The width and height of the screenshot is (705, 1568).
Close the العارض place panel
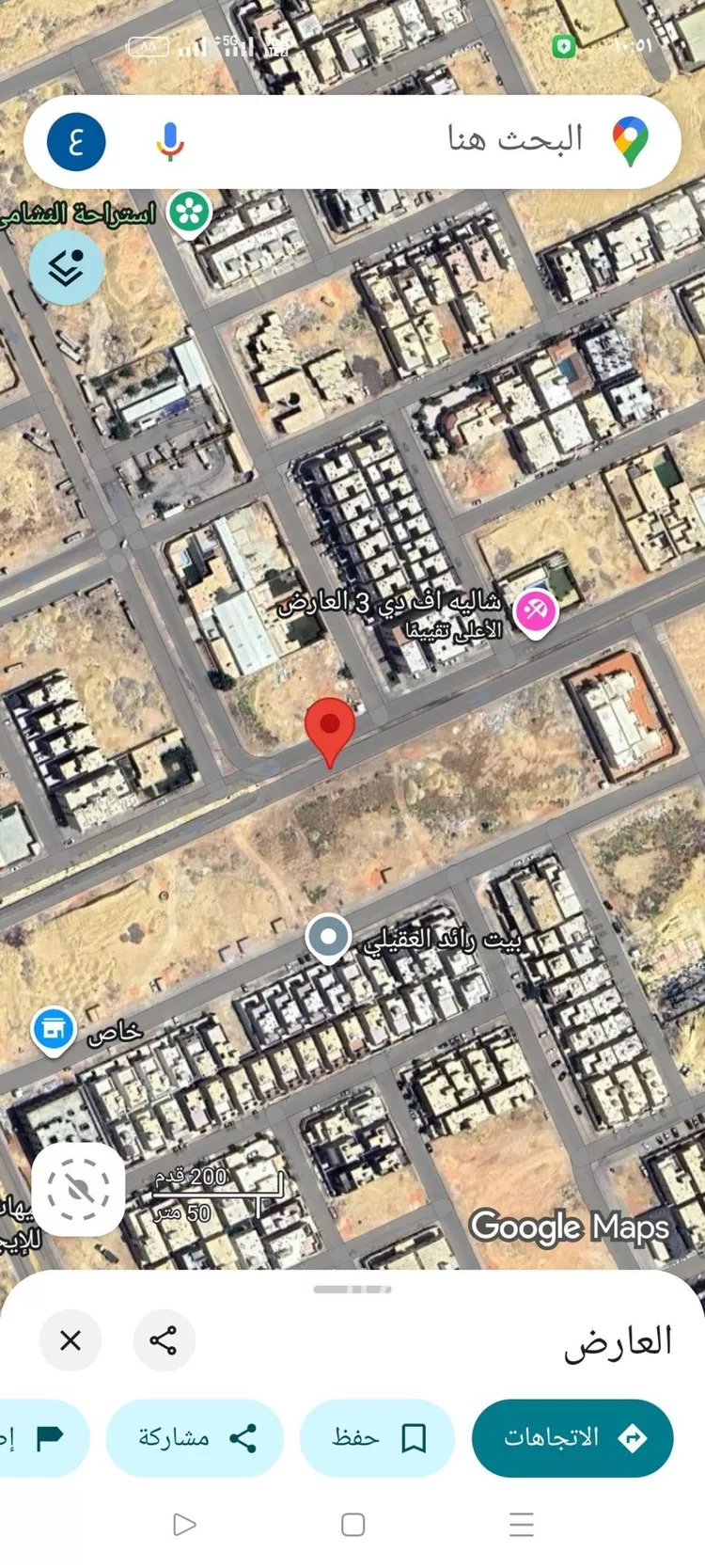(x=70, y=1339)
